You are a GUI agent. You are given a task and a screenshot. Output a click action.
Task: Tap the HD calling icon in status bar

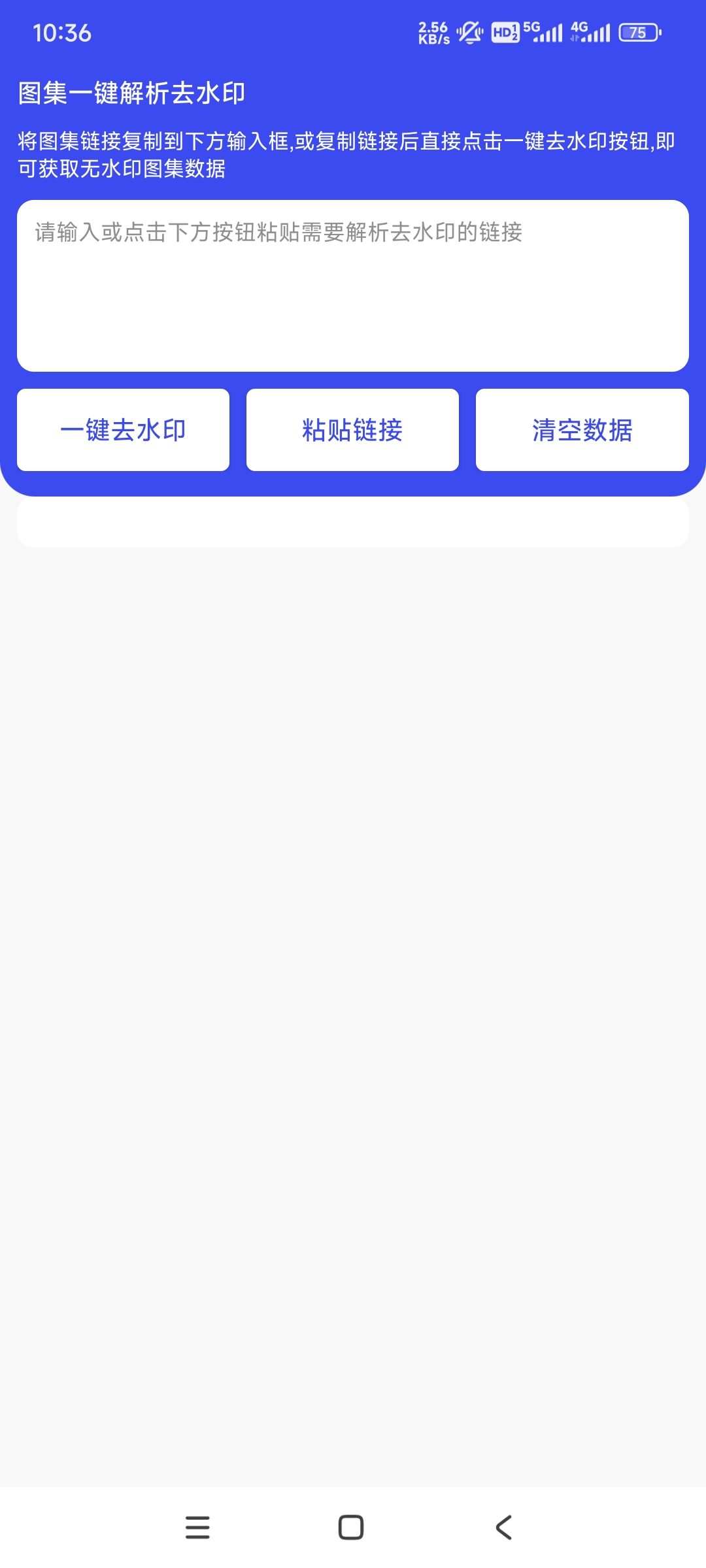pos(504,31)
